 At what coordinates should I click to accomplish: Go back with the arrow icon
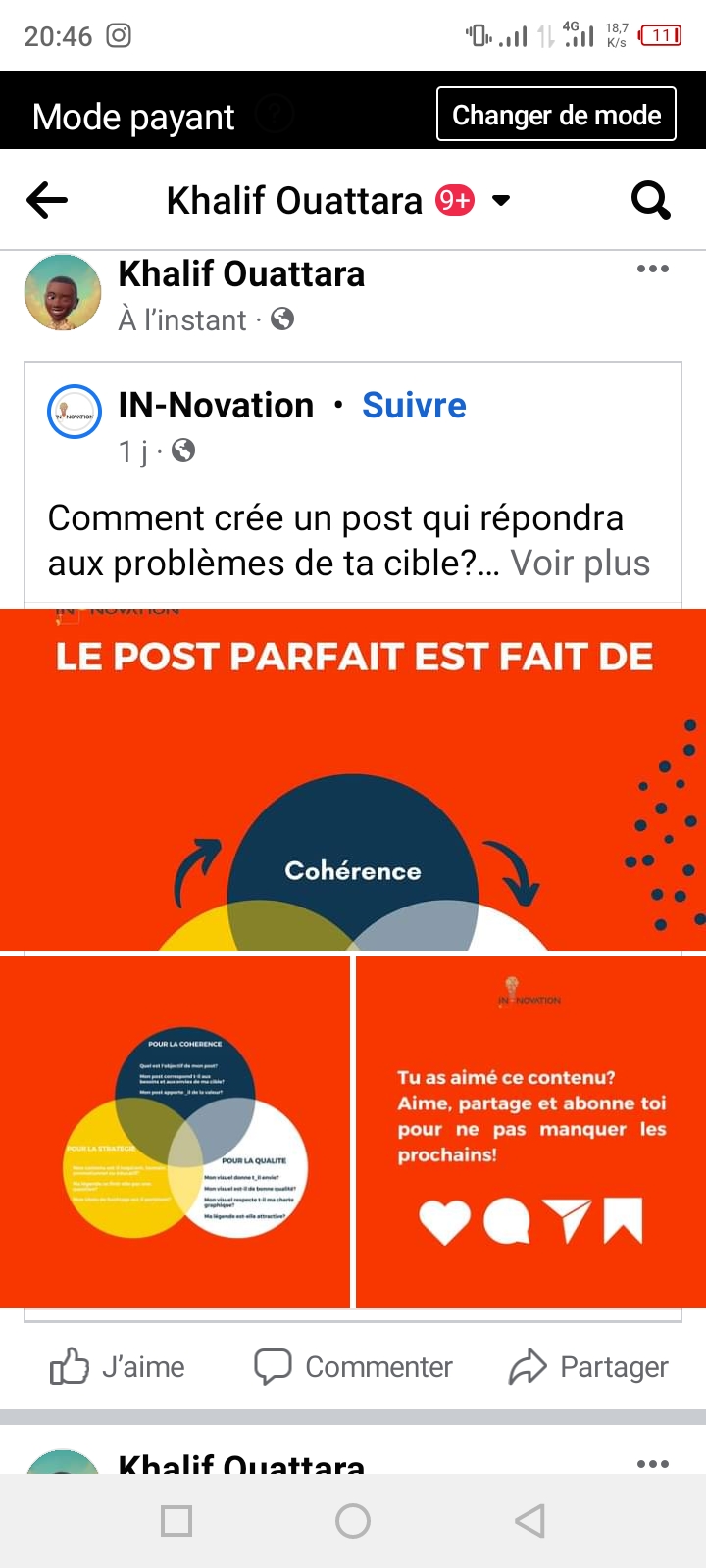(47, 201)
